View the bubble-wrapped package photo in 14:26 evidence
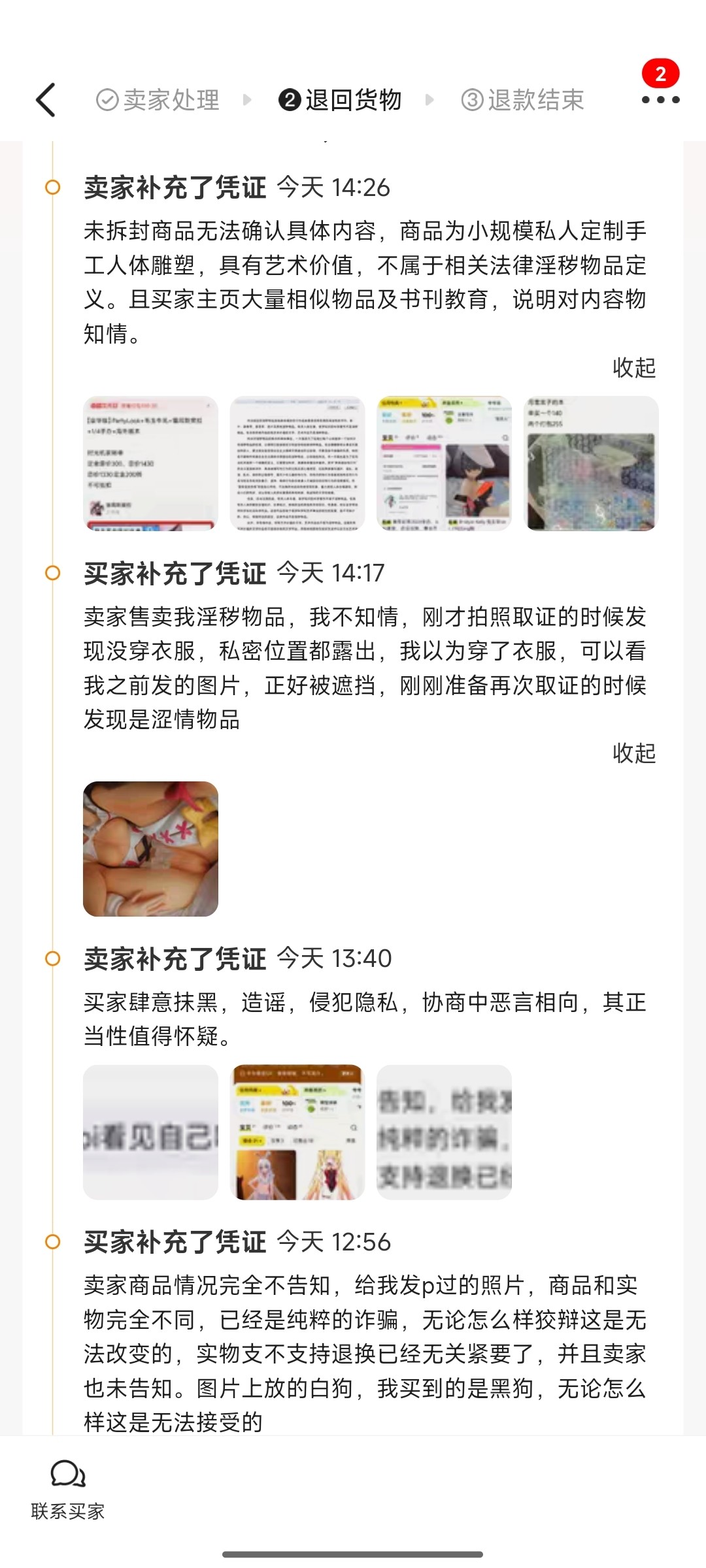This screenshot has width=706, height=1568. (x=592, y=463)
